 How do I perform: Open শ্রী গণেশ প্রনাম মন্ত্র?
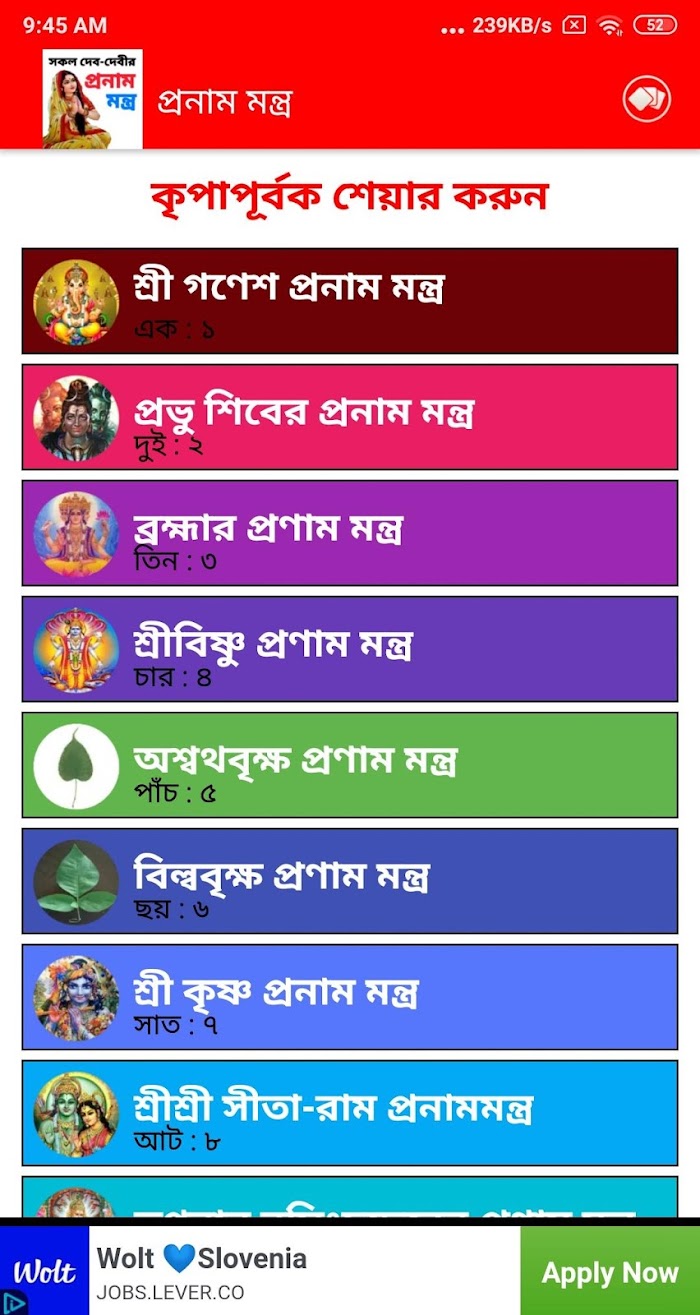(x=350, y=301)
